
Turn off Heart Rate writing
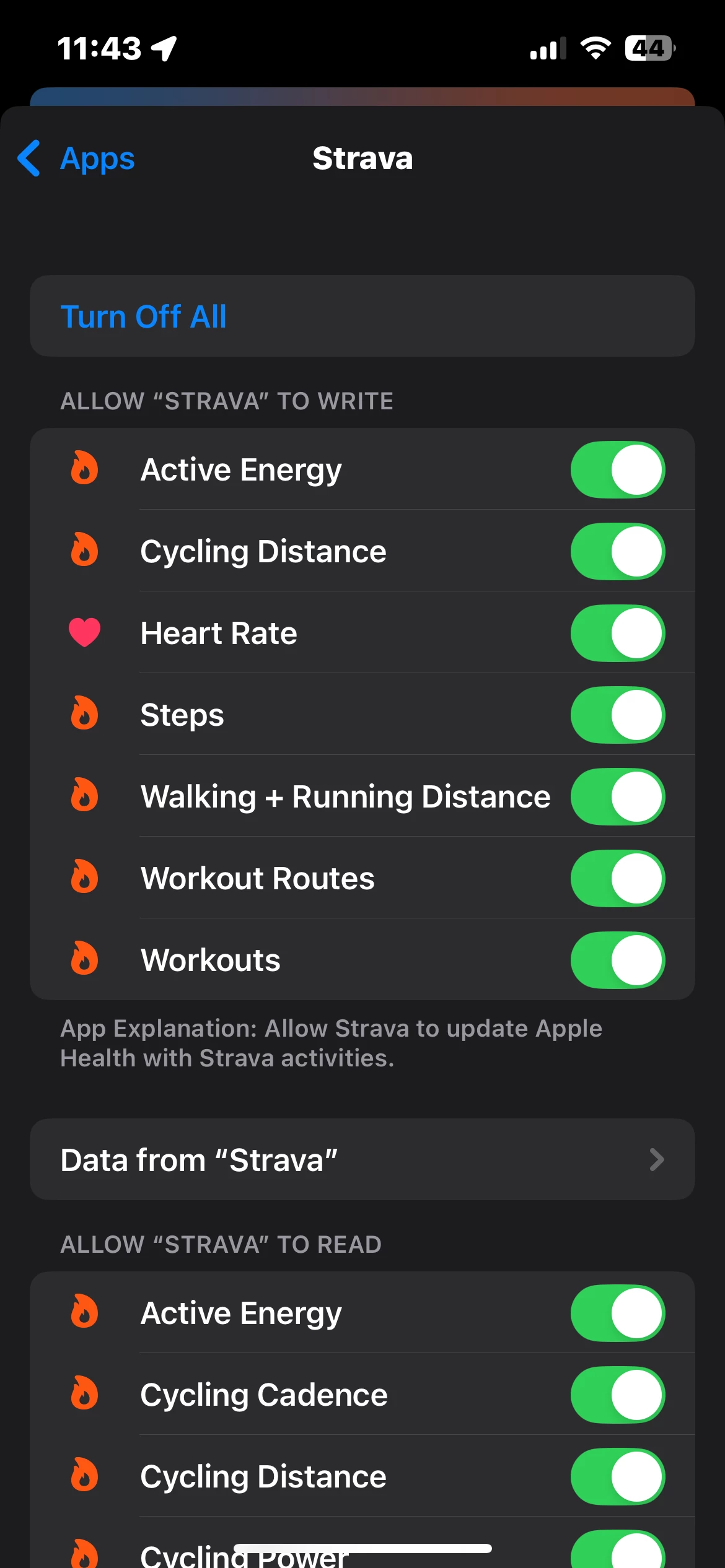click(x=618, y=633)
